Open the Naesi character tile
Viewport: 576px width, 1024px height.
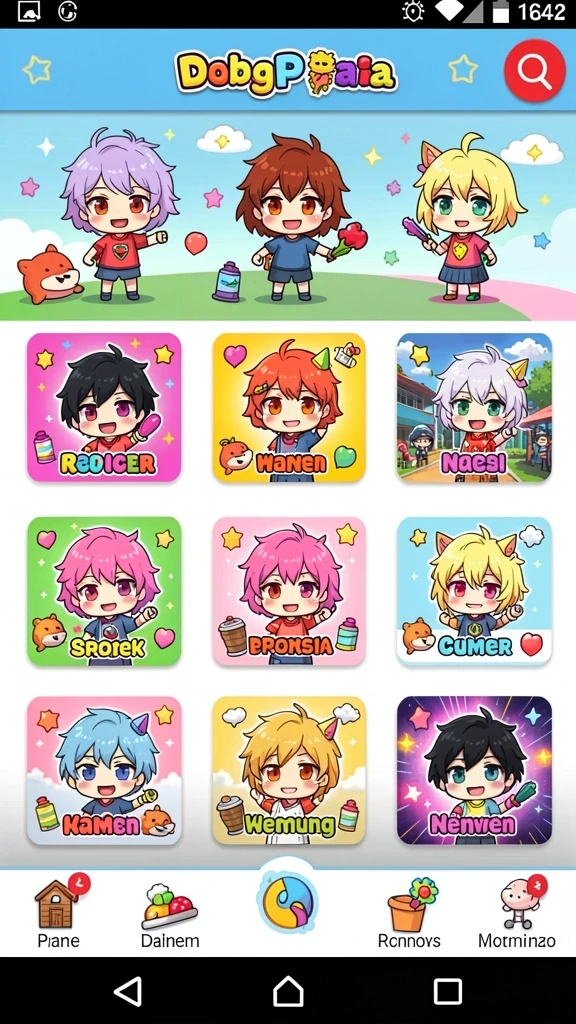474,408
